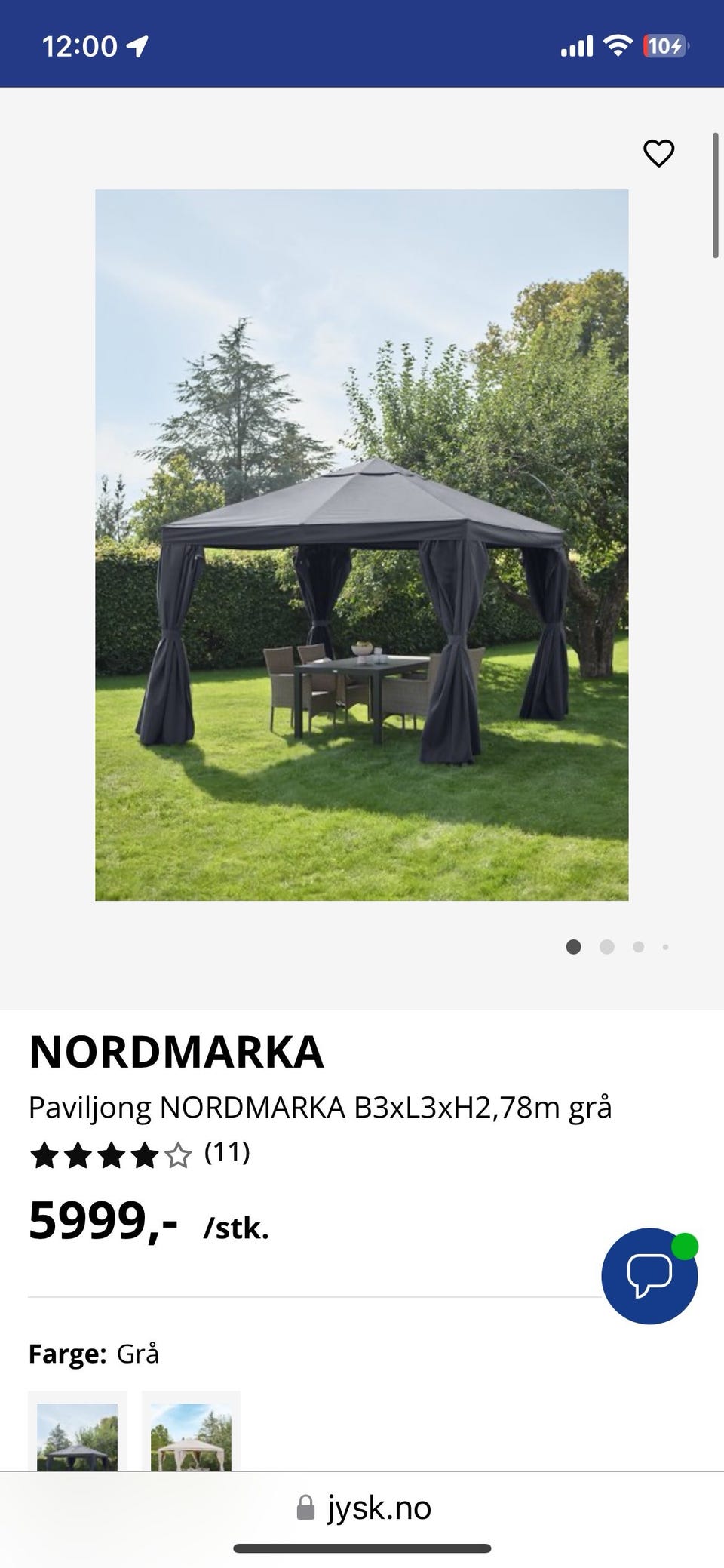This screenshot has height=1568, width=724.
Task: Select the grey color variant thumbnail
Action: click(77, 1435)
